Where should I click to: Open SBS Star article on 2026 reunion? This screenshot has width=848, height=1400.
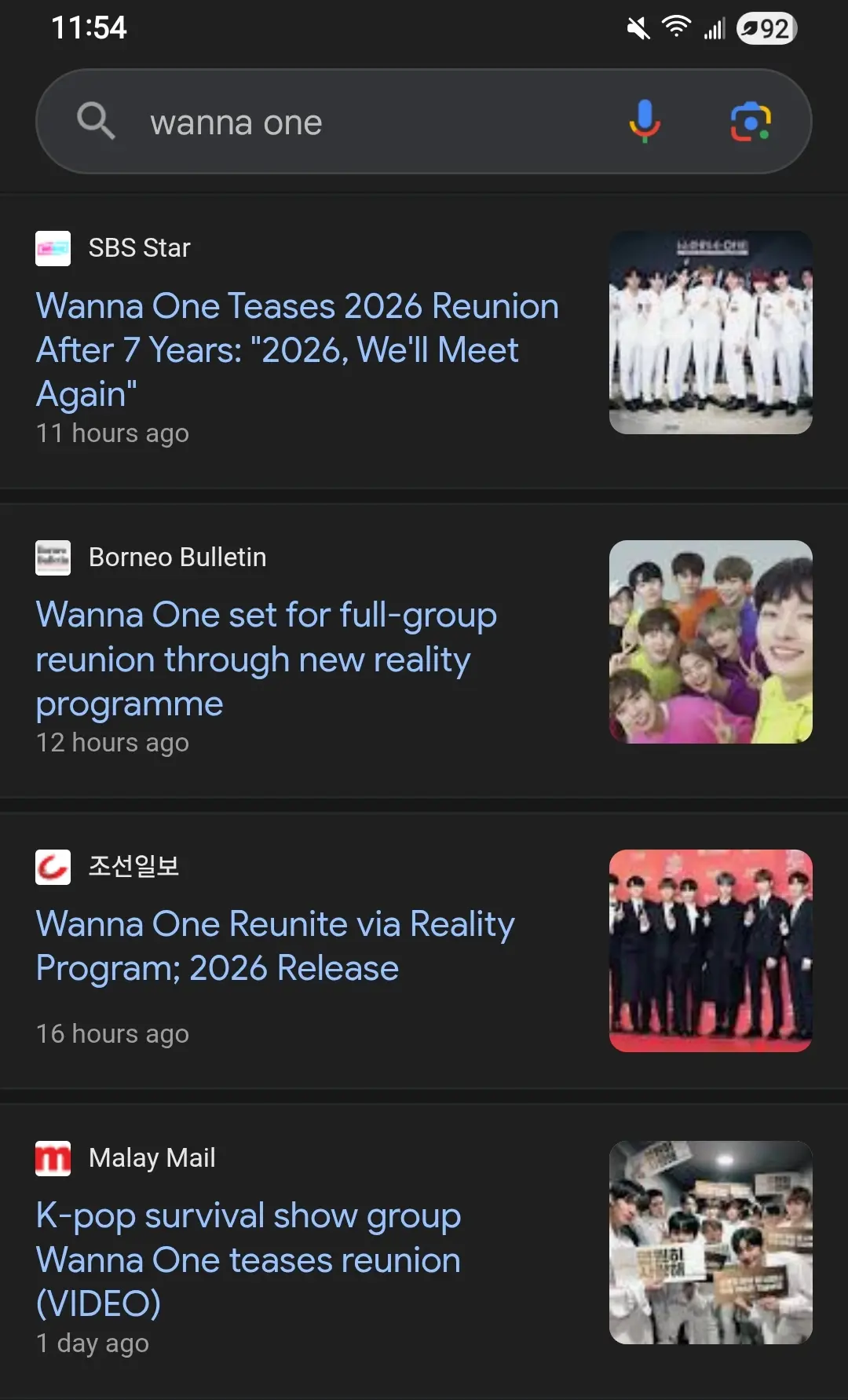(297, 349)
